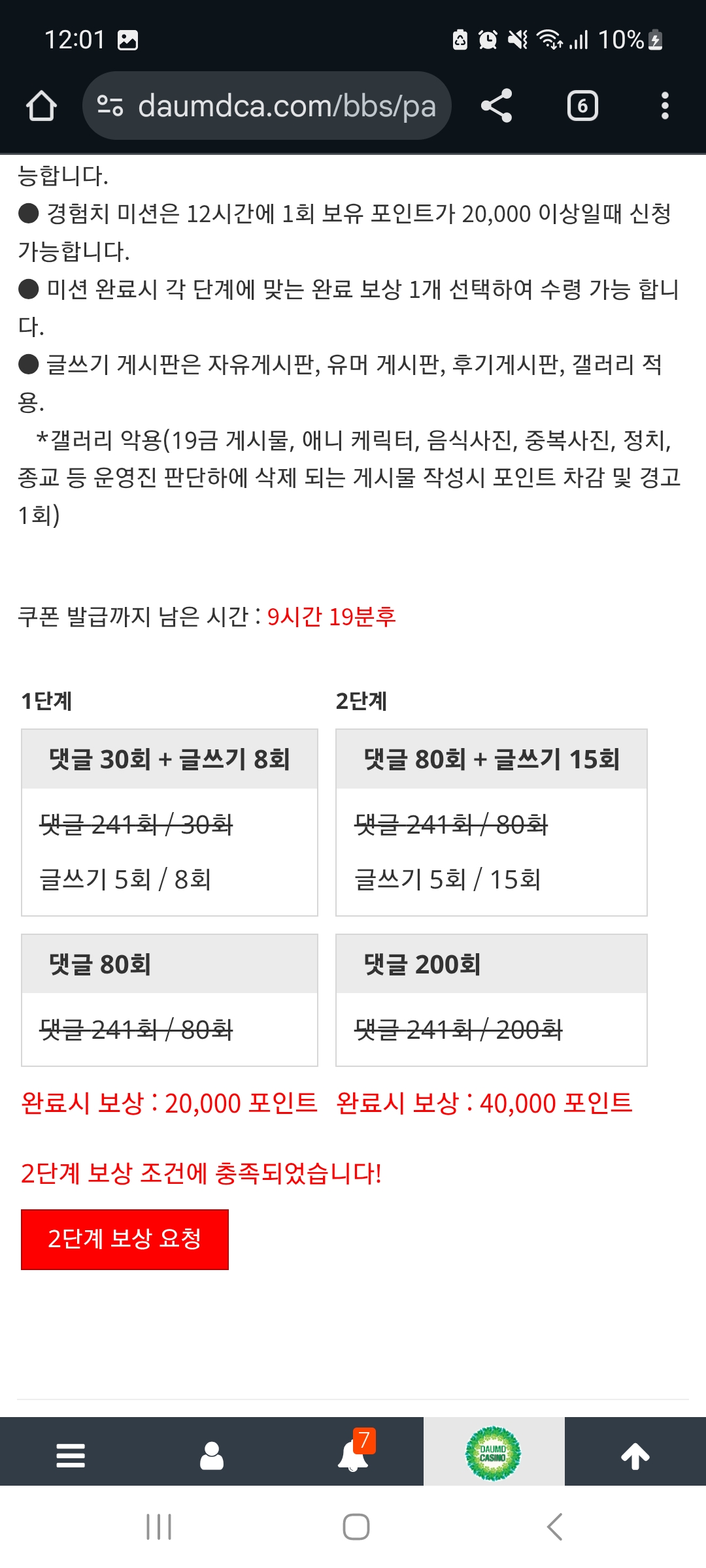This screenshot has width=706, height=1568.
Task: Open the user profile icon
Action: [212, 1456]
